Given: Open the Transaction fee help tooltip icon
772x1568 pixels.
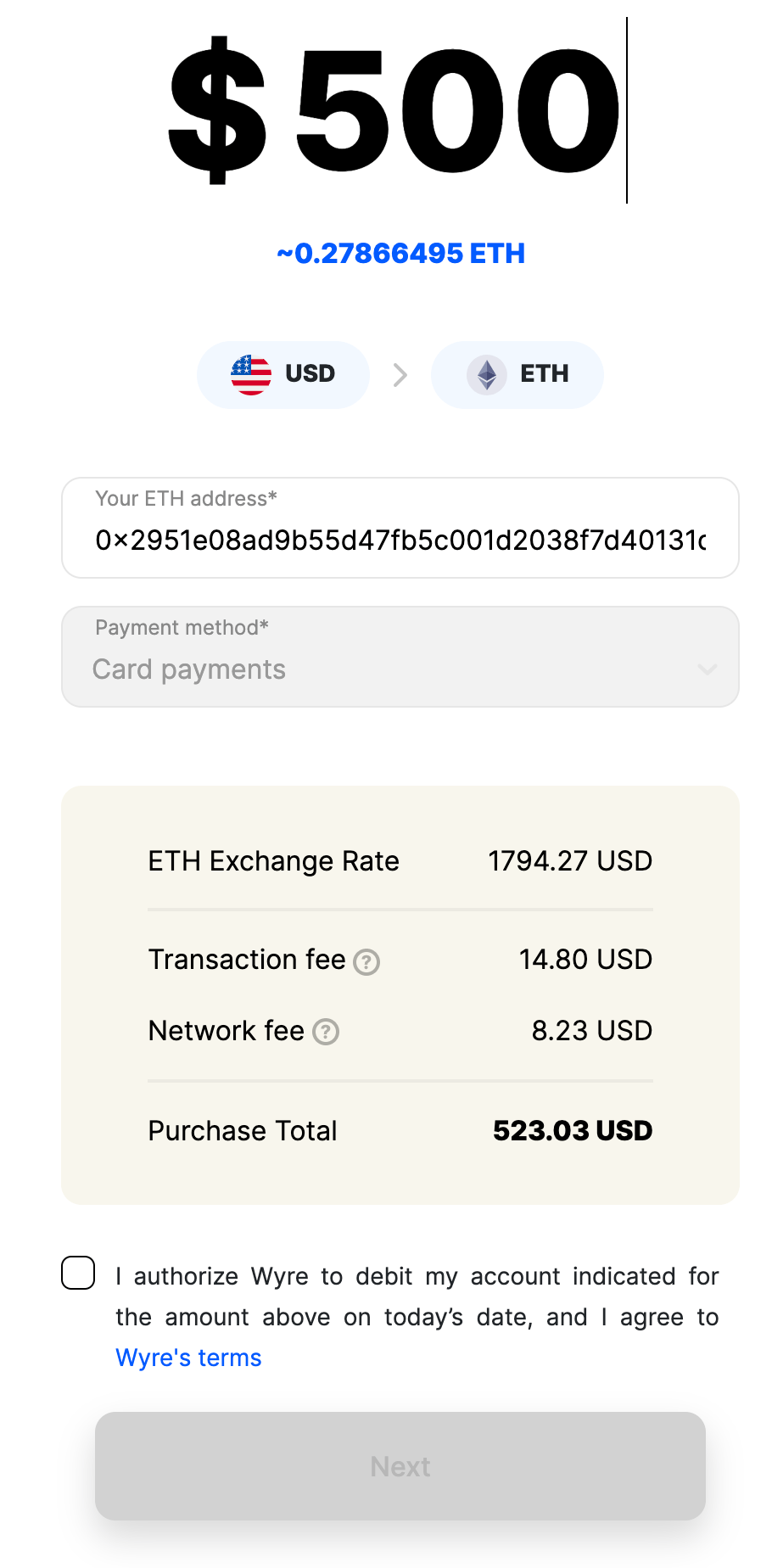Looking at the screenshot, I should [366, 961].
